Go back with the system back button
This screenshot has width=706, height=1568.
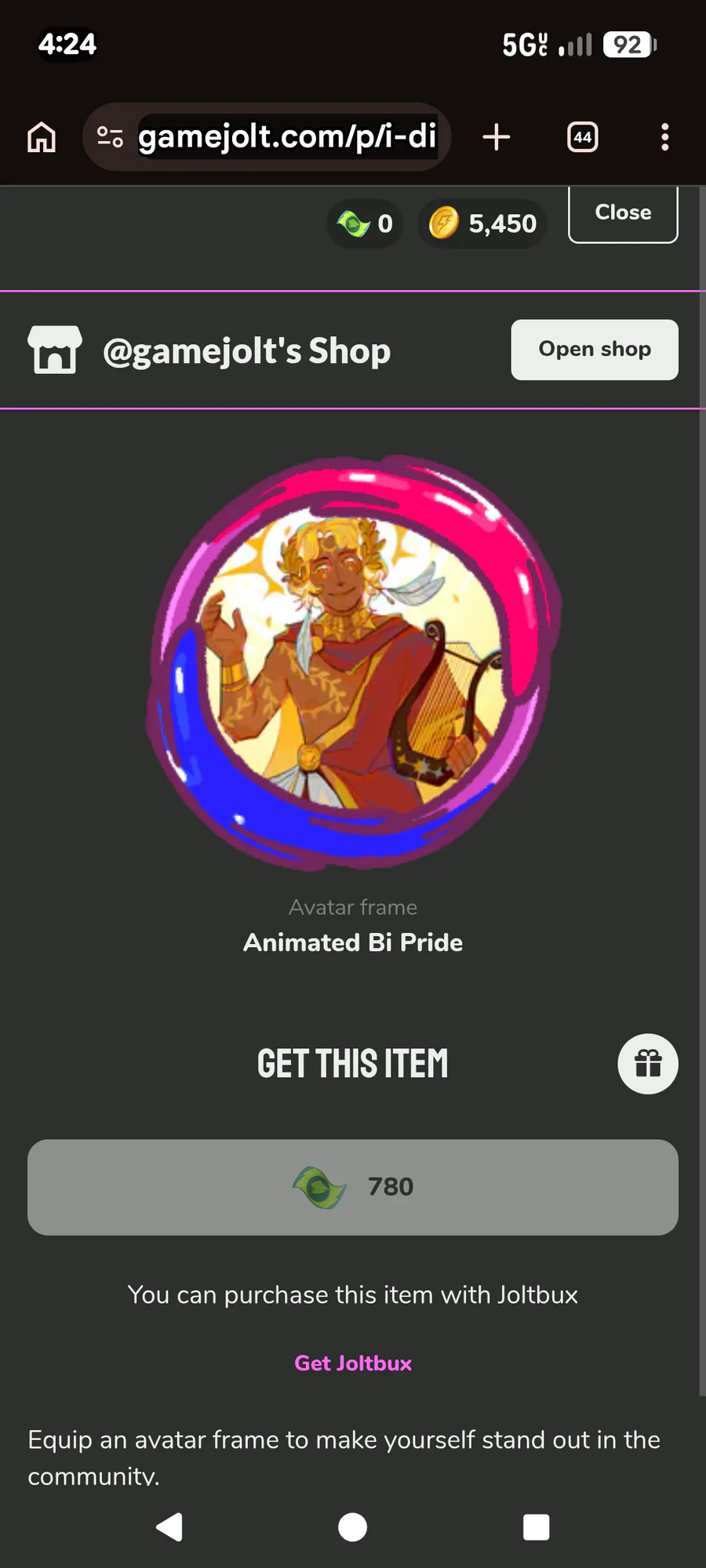tap(169, 1526)
